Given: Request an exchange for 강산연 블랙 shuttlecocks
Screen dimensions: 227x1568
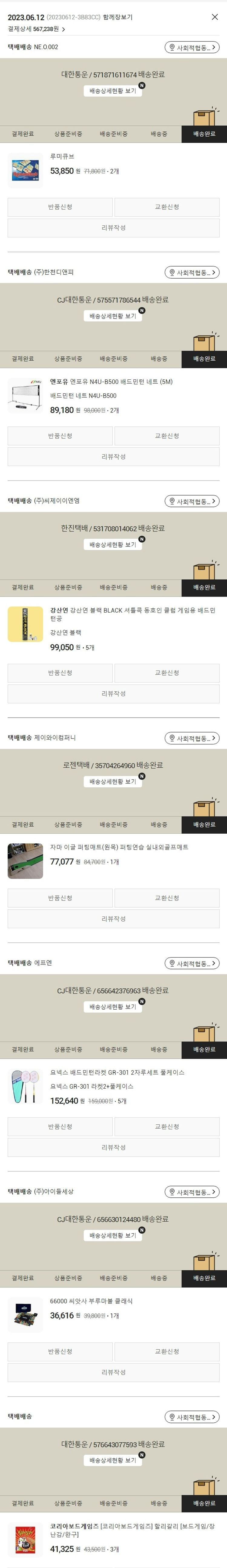Looking at the screenshot, I should click(167, 673).
